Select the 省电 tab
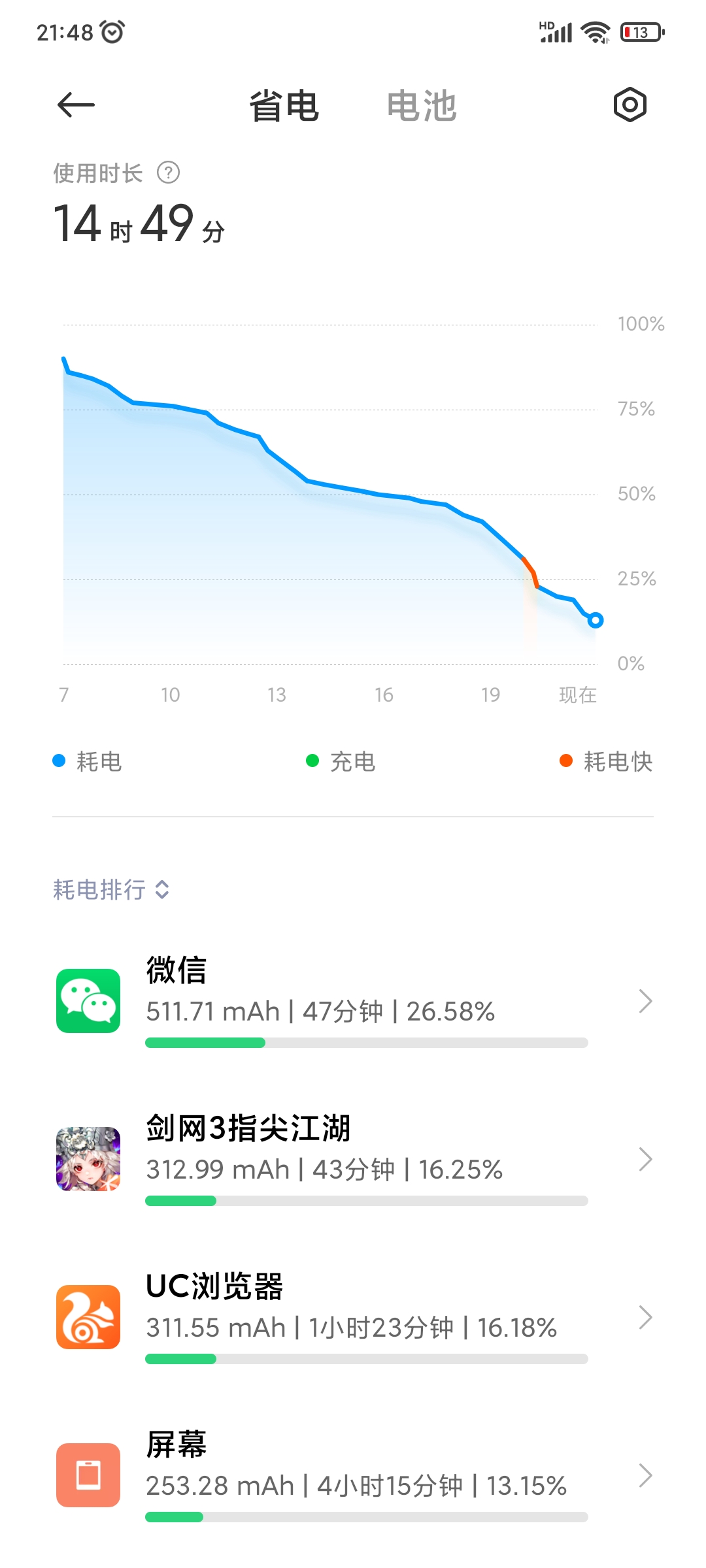Image resolution: width=706 pixels, height=1568 pixels. (284, 106)
